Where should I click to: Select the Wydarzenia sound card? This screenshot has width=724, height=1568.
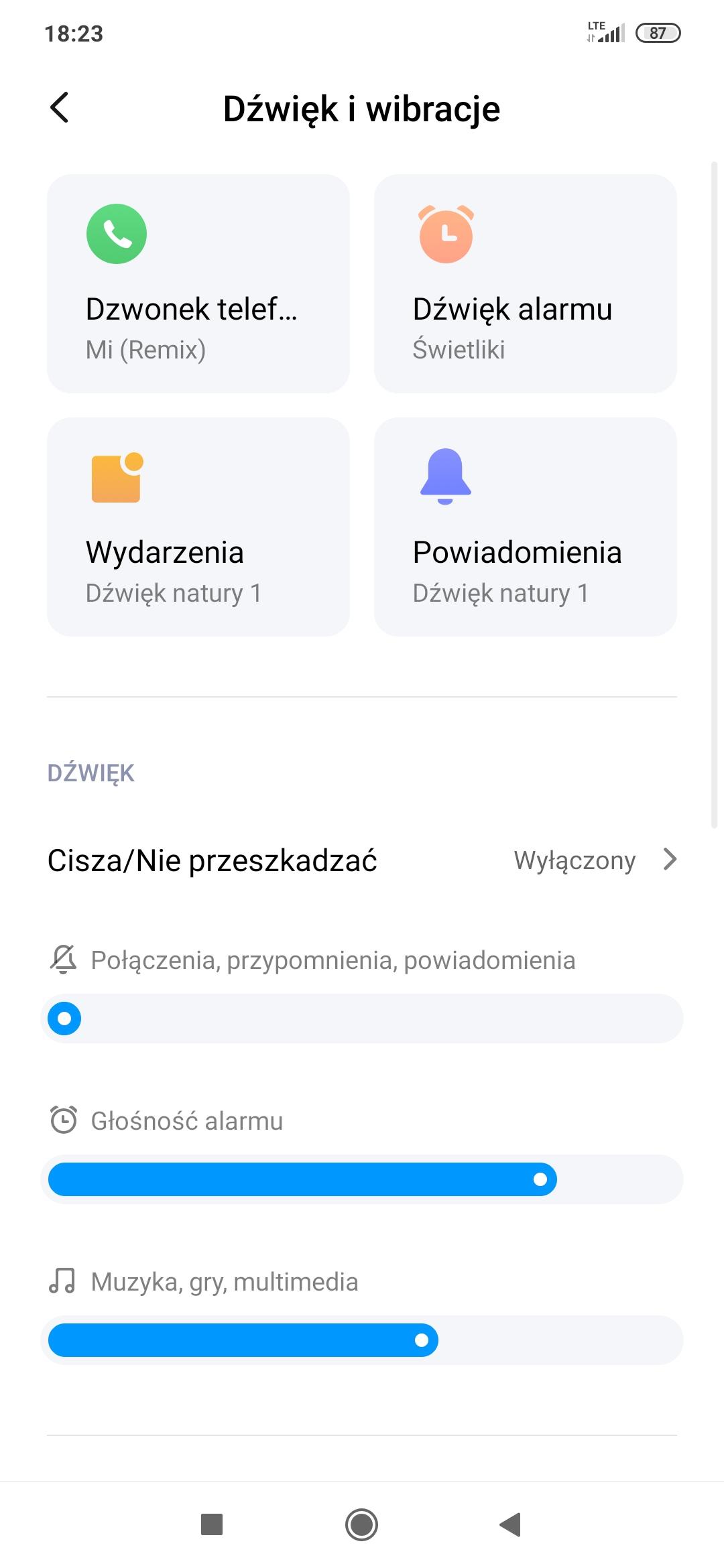[198, 527]
